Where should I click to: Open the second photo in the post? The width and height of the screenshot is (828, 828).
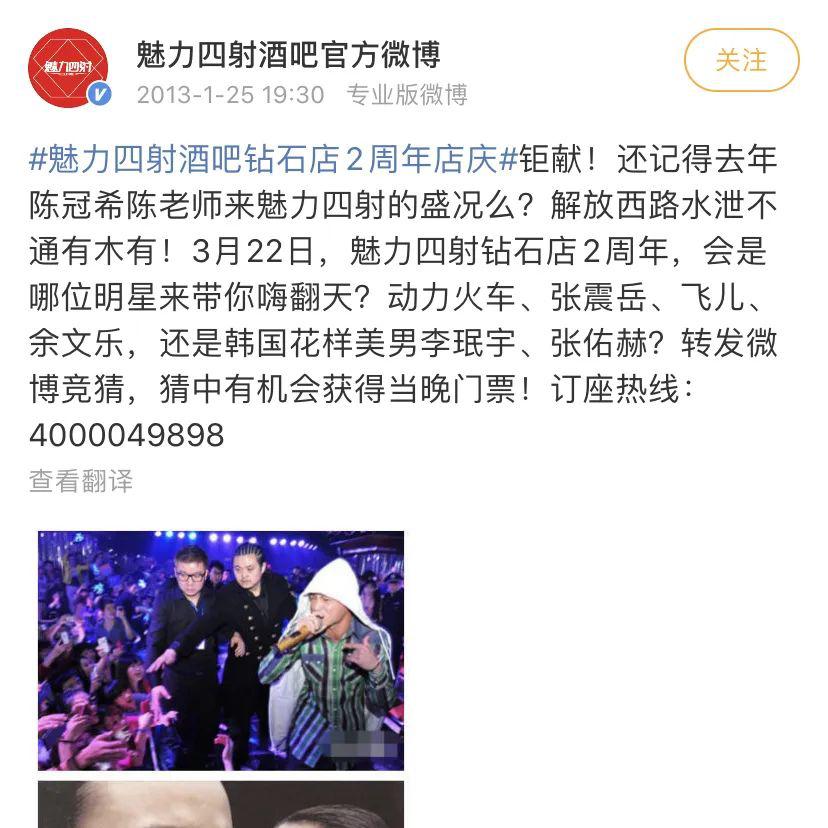pos(221,805)
